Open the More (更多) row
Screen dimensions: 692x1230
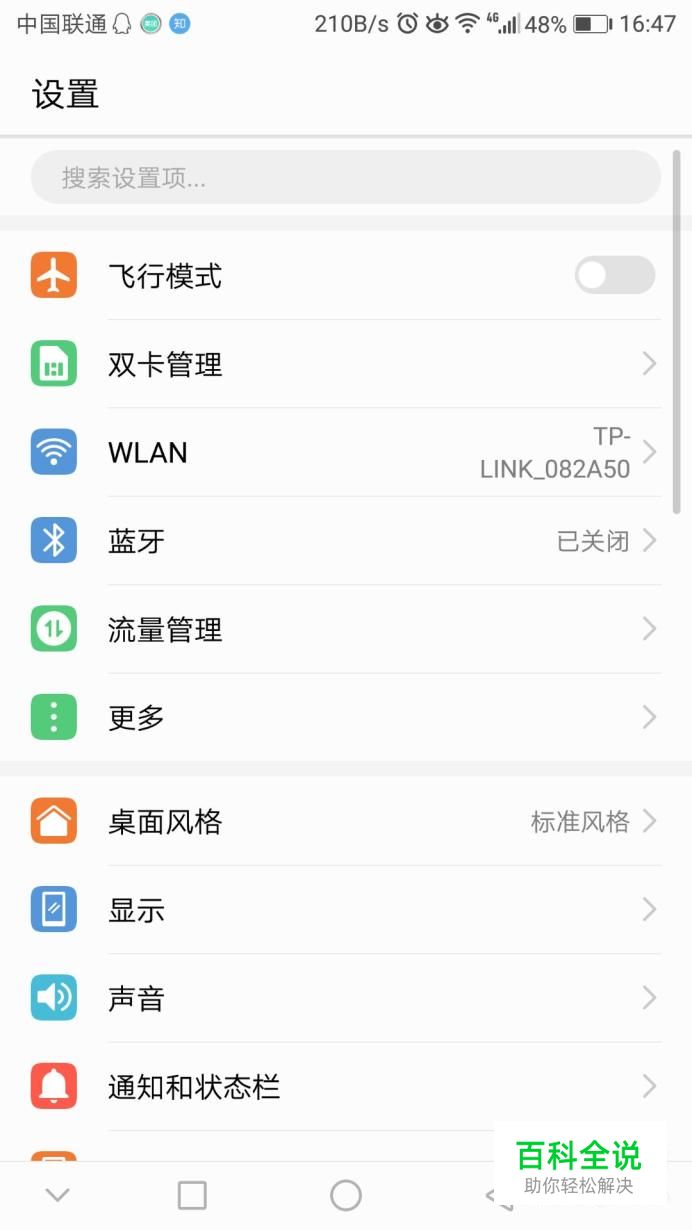(345, 717)
